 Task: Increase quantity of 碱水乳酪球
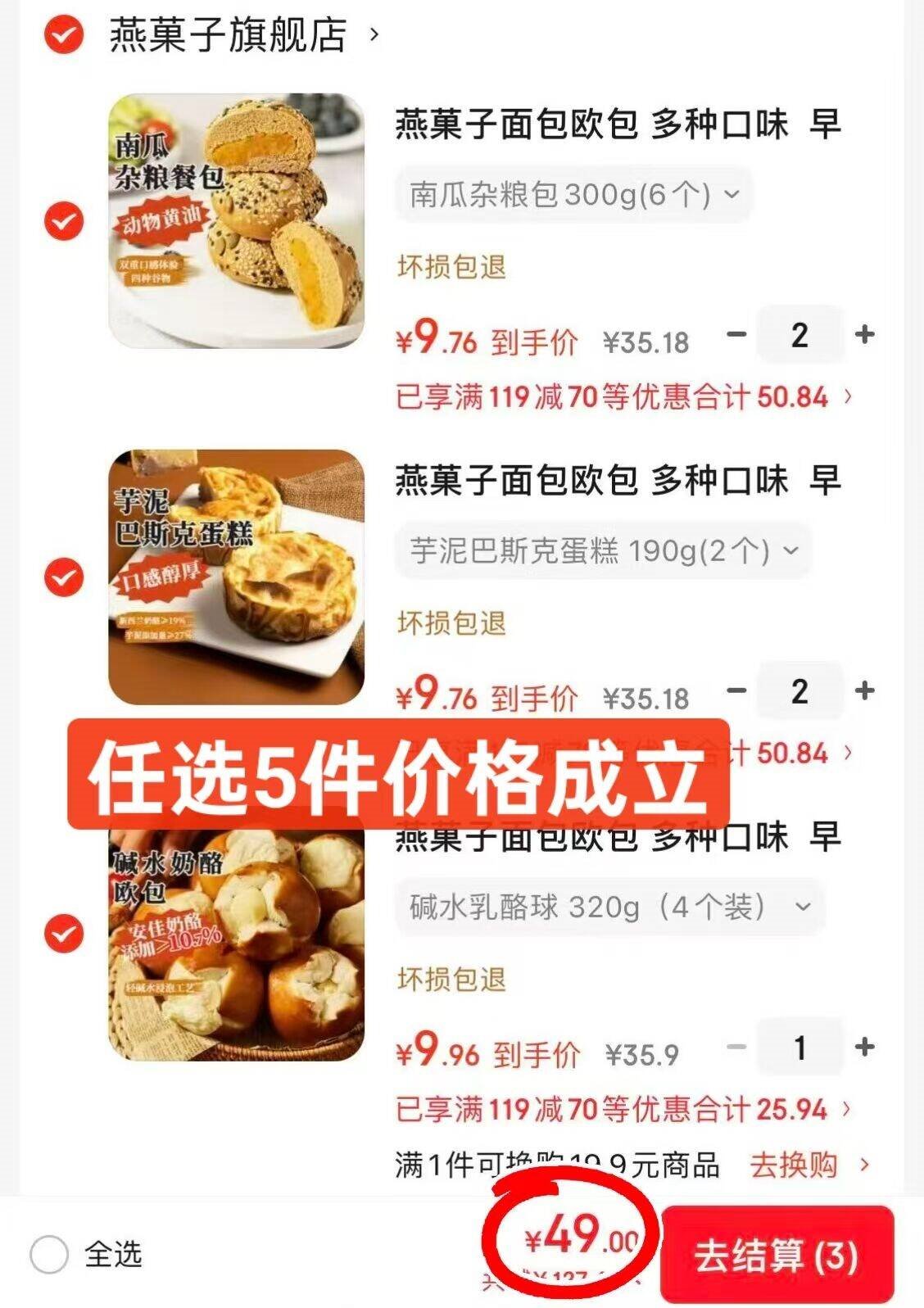864,1047
